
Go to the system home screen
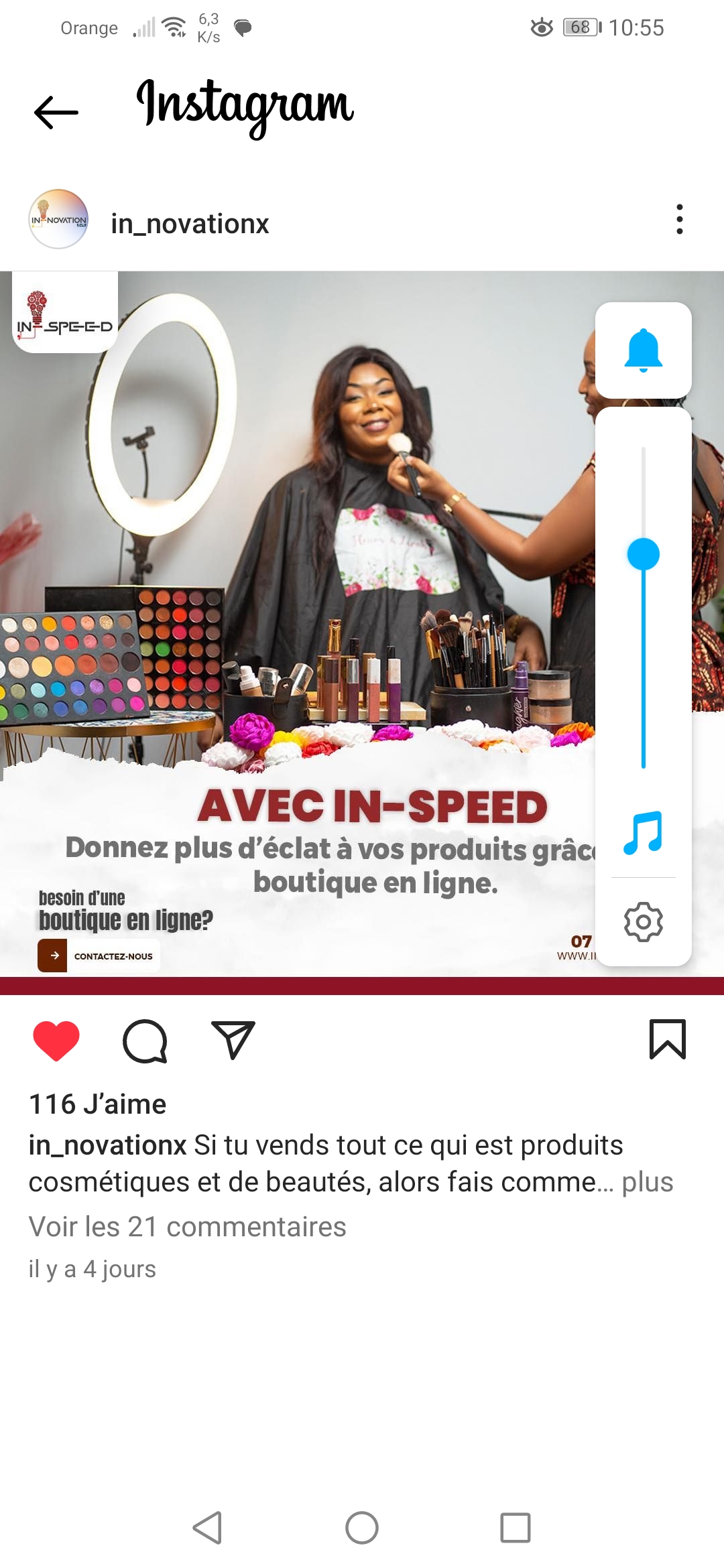[362, 1528]
